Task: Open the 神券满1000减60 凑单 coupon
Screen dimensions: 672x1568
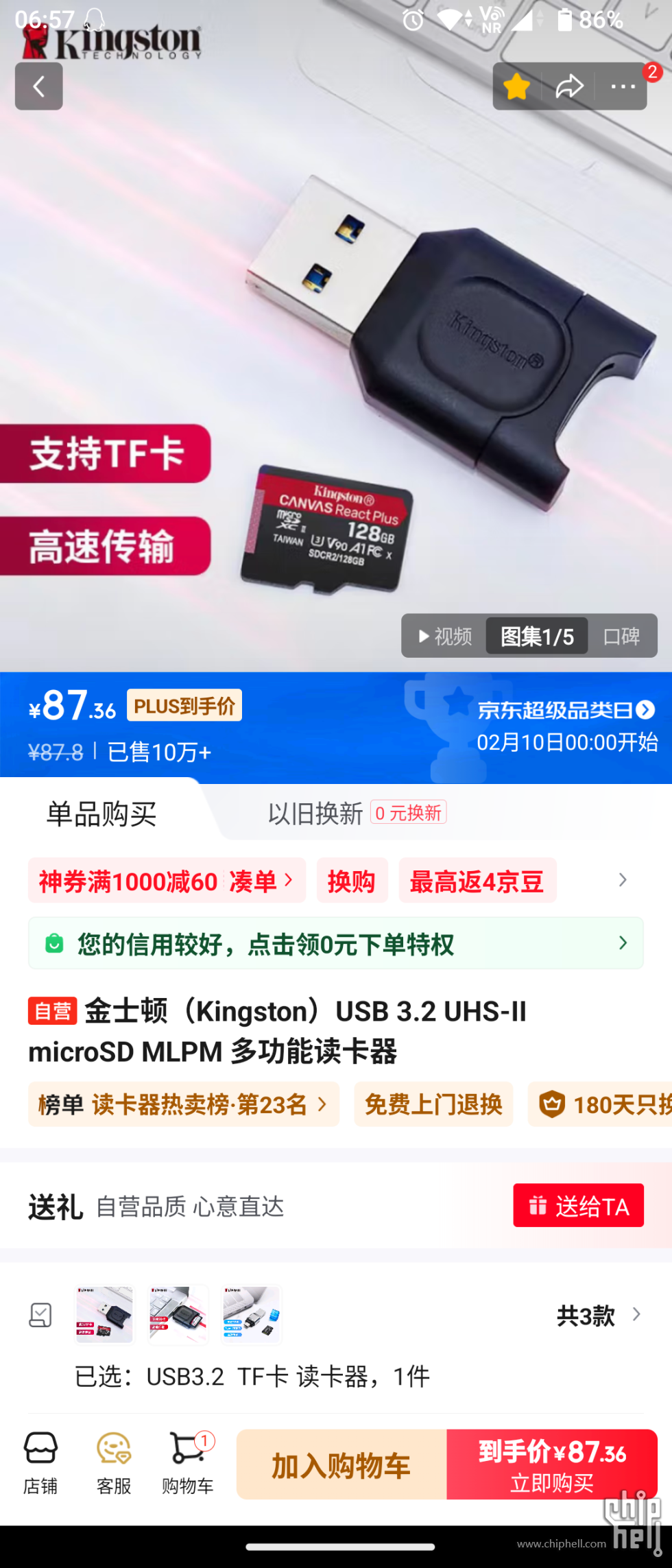Action: (167, 881)
